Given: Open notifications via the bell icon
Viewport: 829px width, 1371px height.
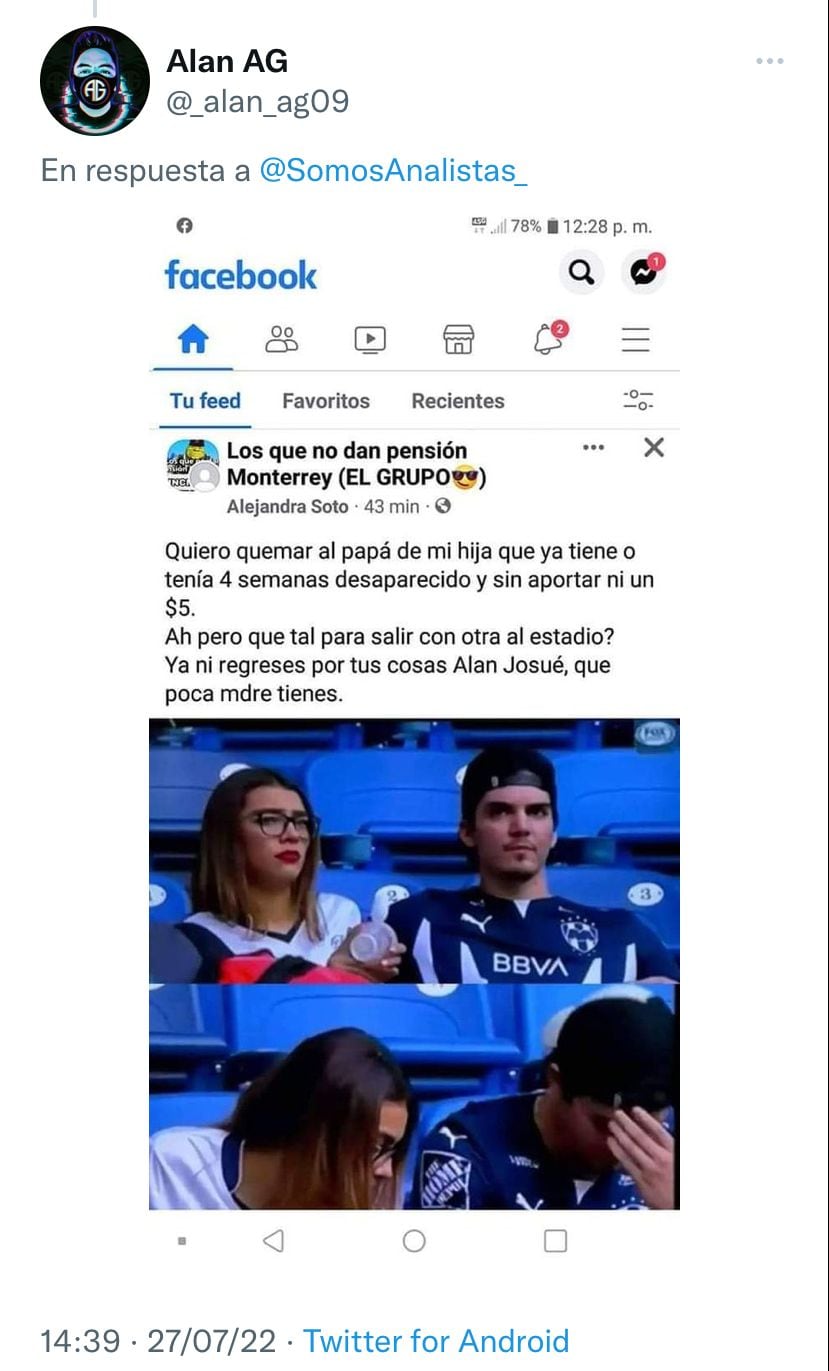Looking at the screenshot, I should pos(545,341).
